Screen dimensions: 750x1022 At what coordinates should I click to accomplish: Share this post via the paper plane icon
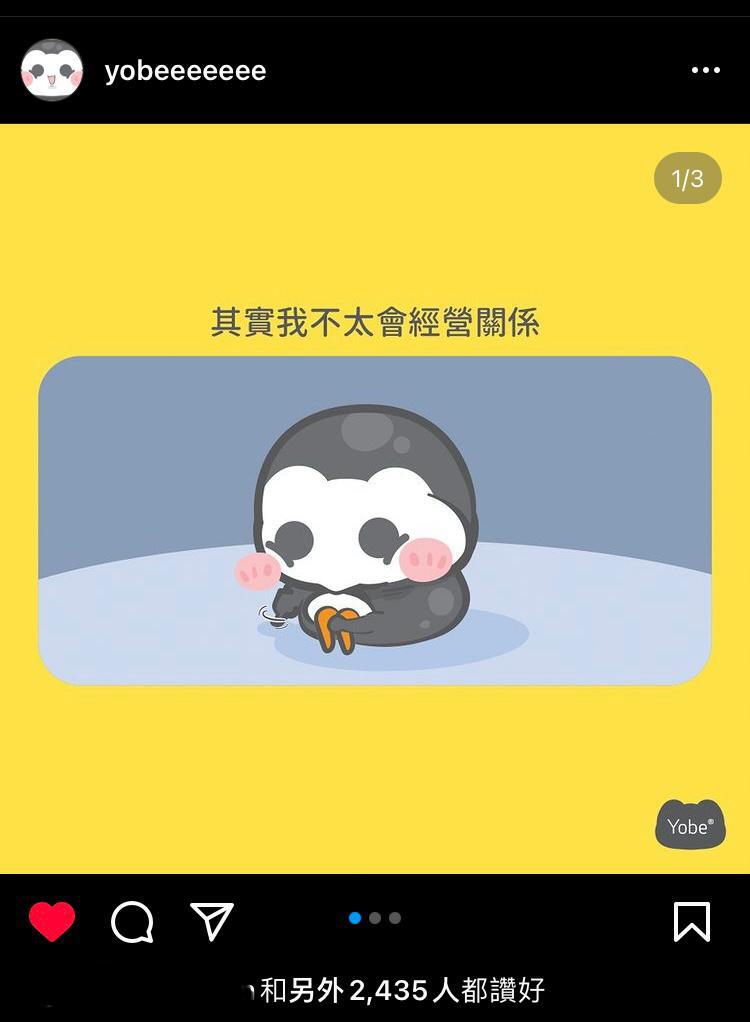[x=212, y=921]
